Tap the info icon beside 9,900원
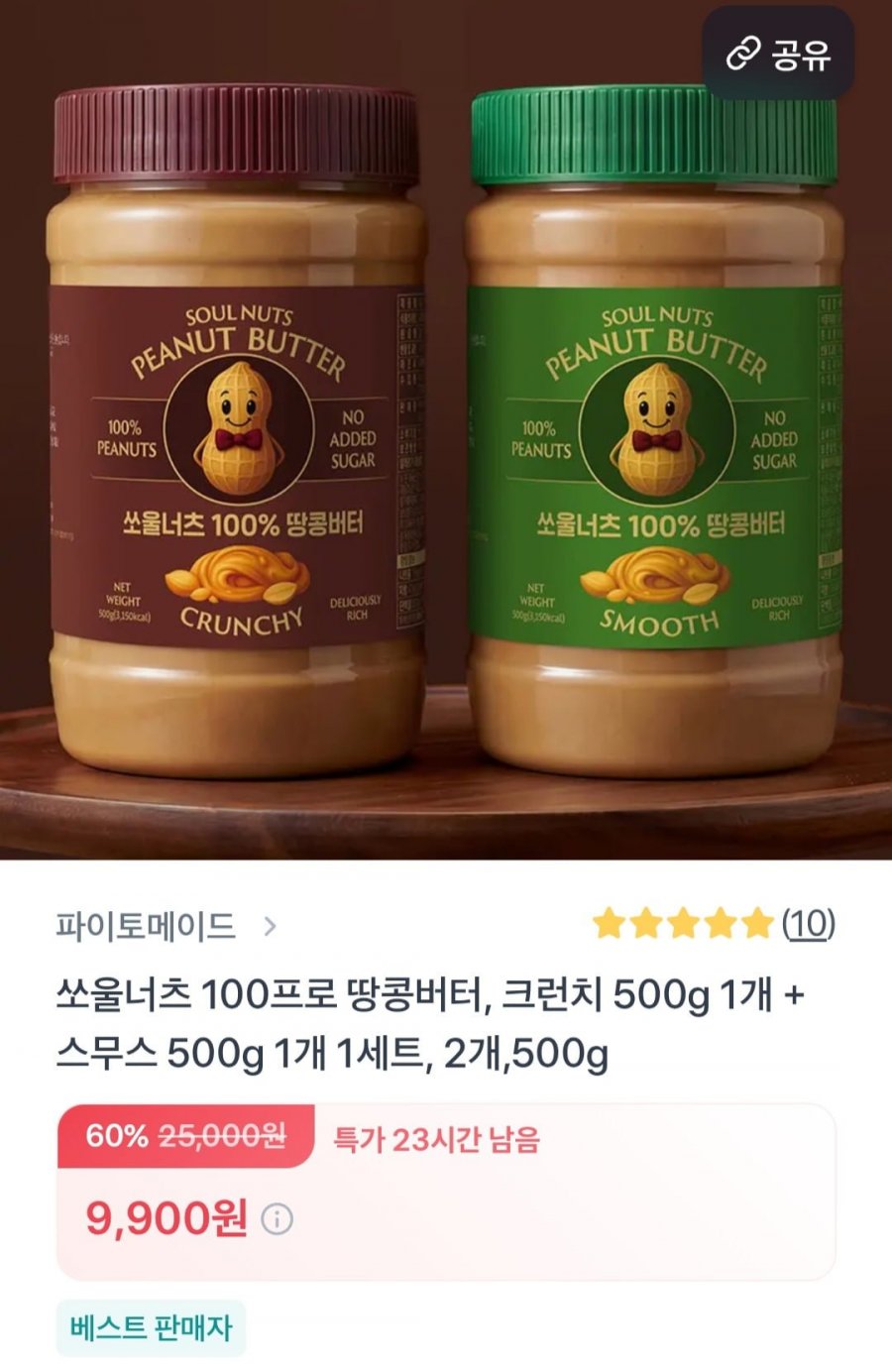 (277, 1218)
